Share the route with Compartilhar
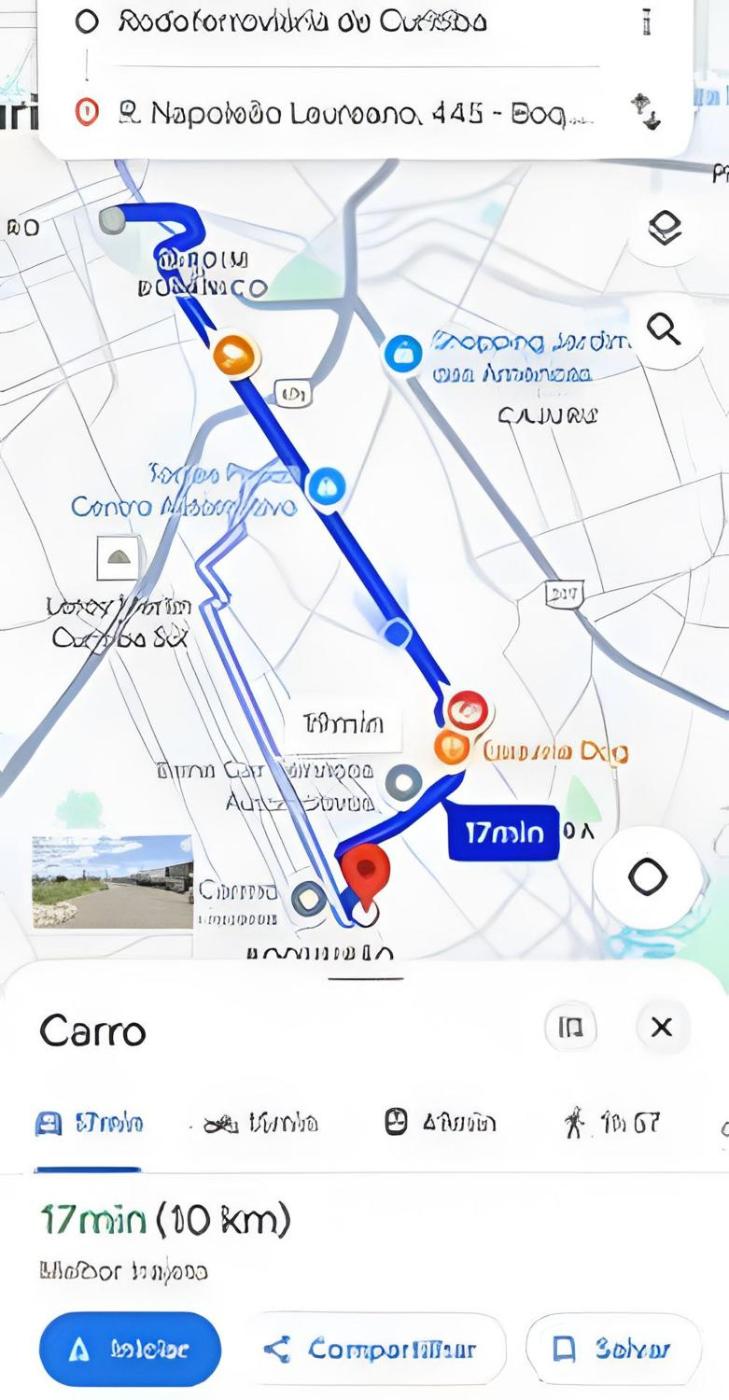Screen dimensions: 729x1400 375,1349
